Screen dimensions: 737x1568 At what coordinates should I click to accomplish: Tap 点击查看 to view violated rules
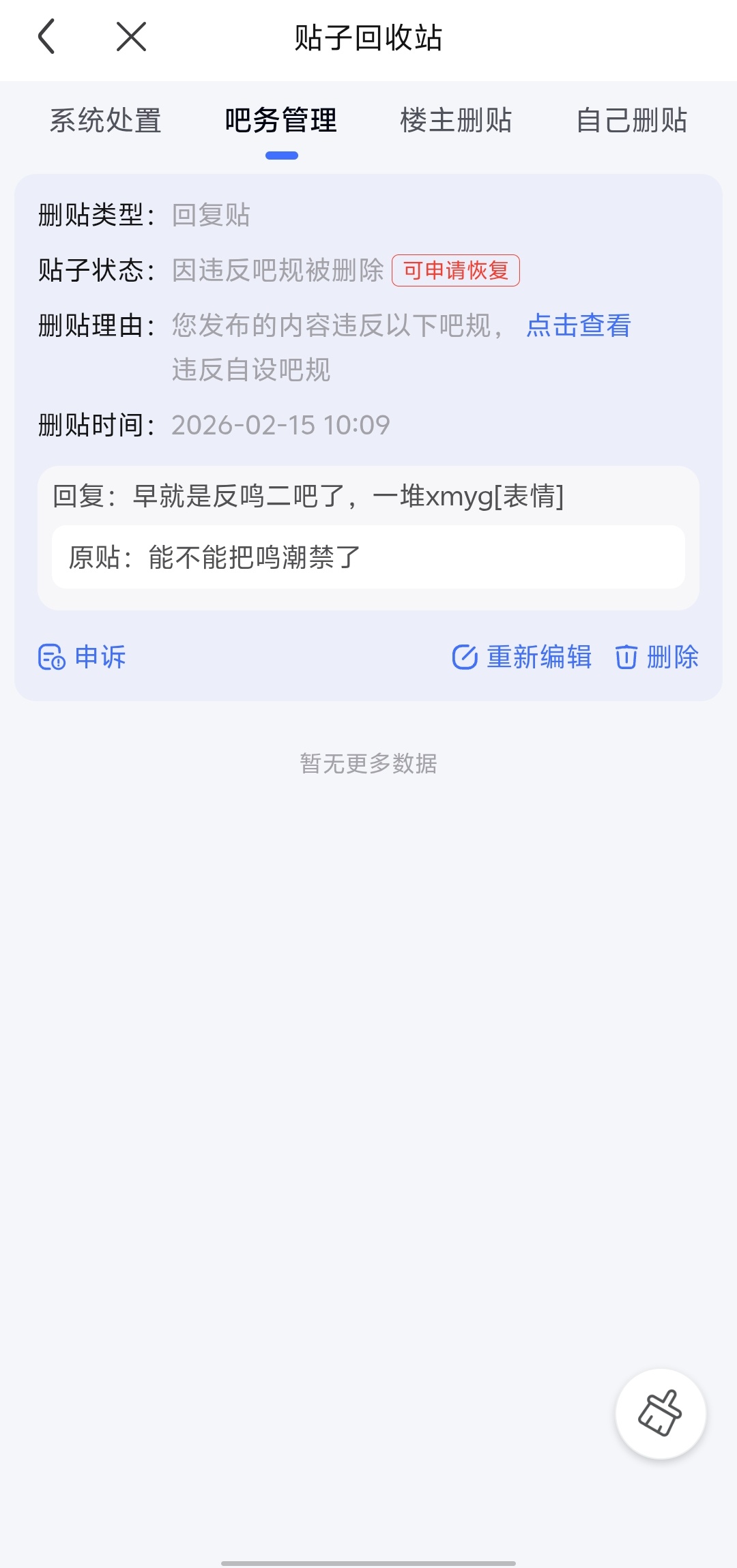579,325
